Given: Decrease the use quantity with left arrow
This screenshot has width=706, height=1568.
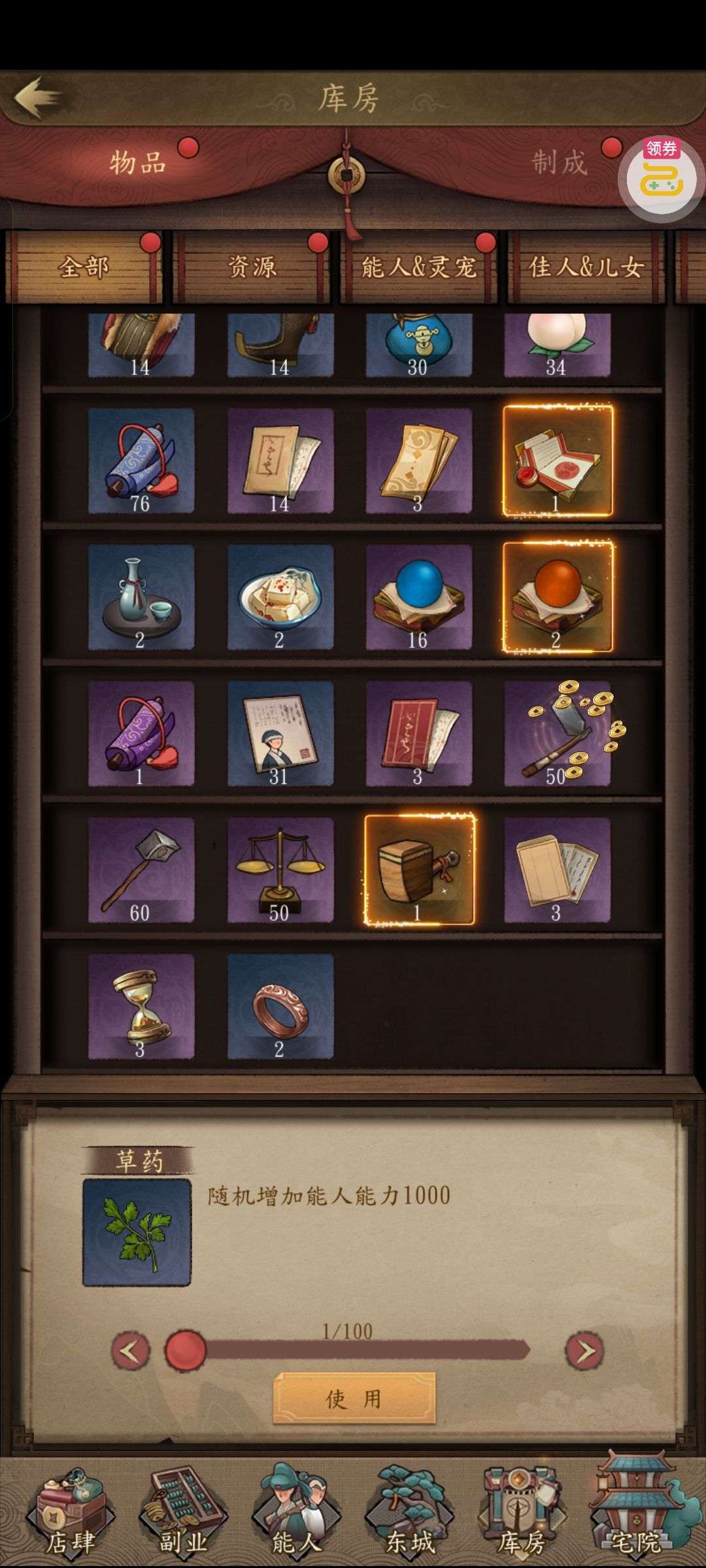Looking at the screenshot, I should coord(130,1350).
